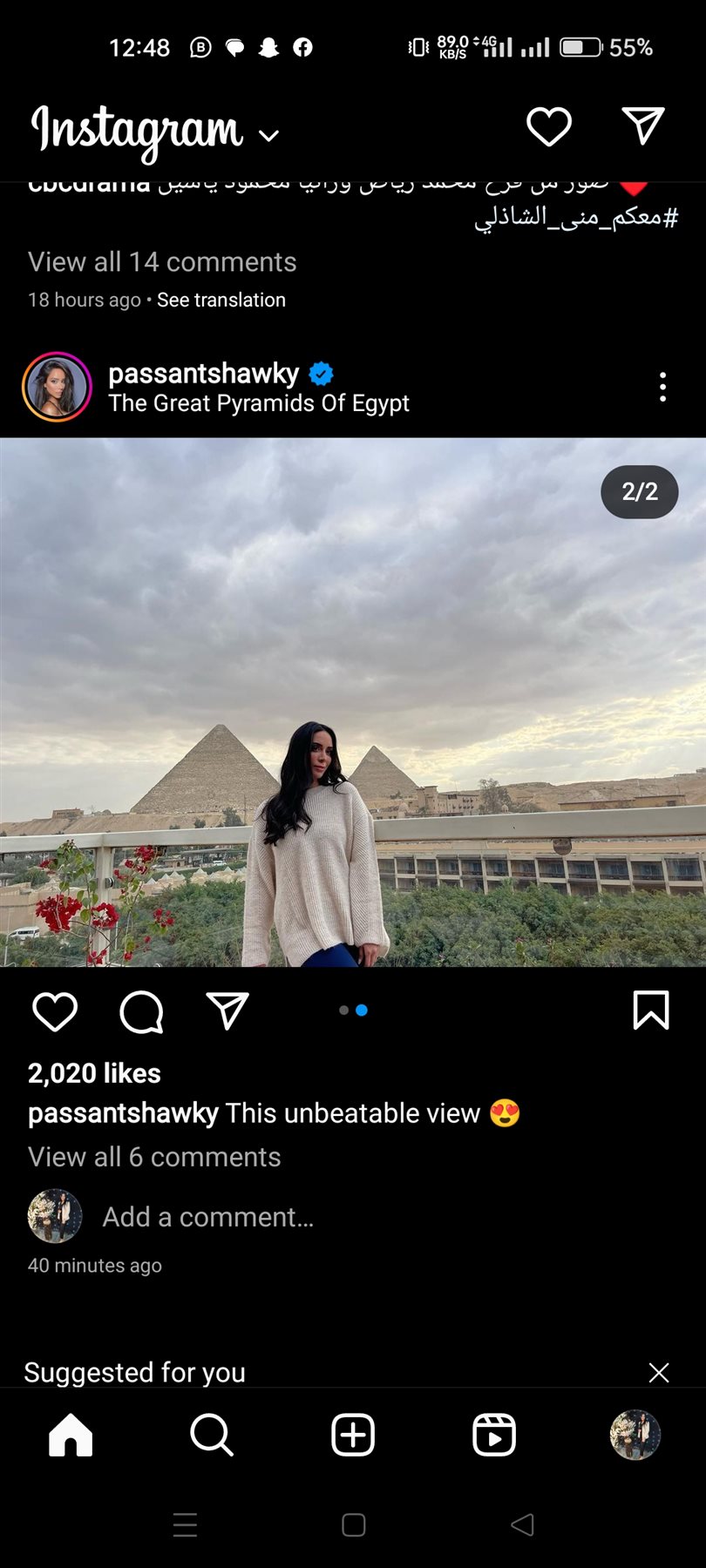
Task: Switch to the Search tab
Action: tap(212, 1435)
